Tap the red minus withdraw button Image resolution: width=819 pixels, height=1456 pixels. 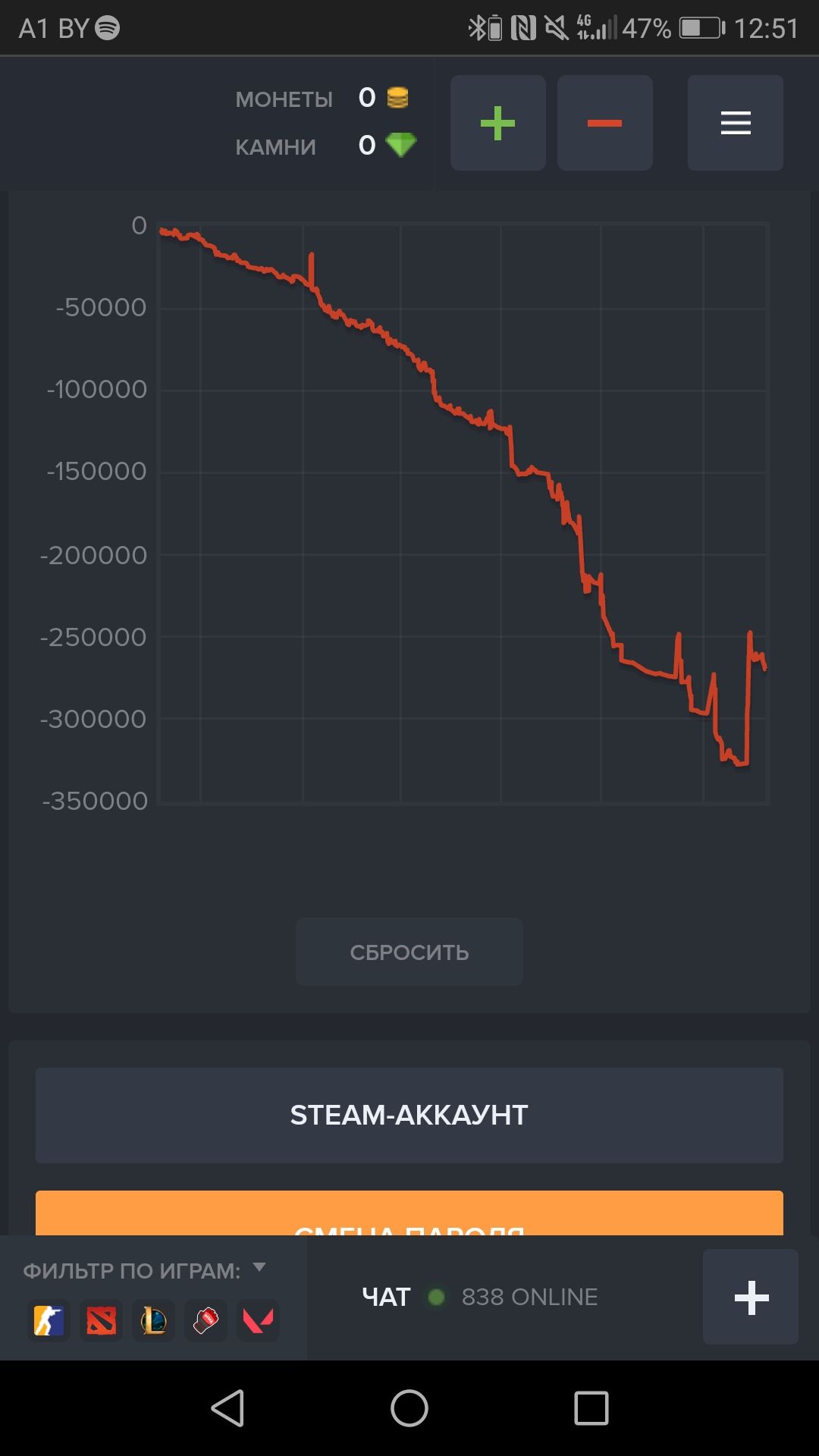pos(604,123)
